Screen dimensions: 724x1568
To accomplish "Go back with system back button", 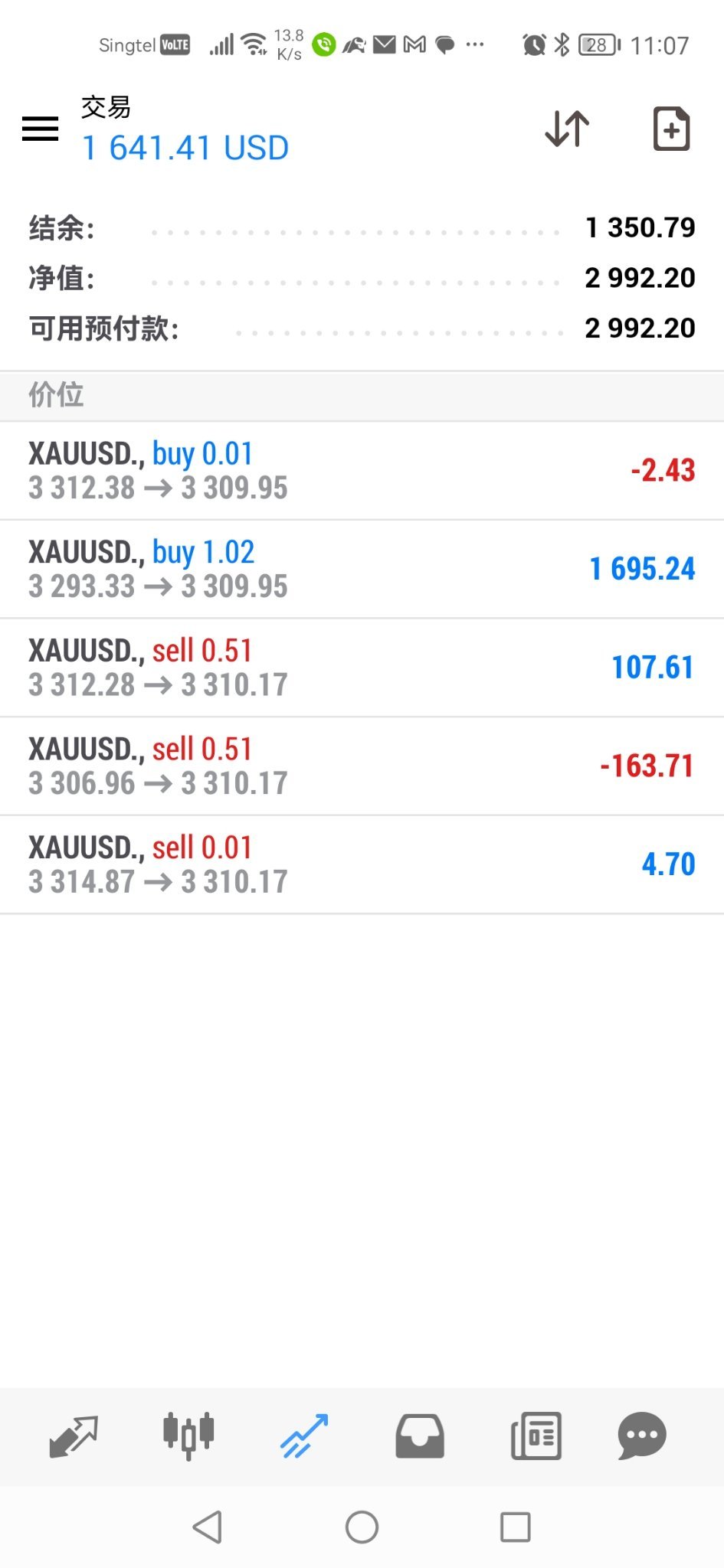I will click(208, 1527).
